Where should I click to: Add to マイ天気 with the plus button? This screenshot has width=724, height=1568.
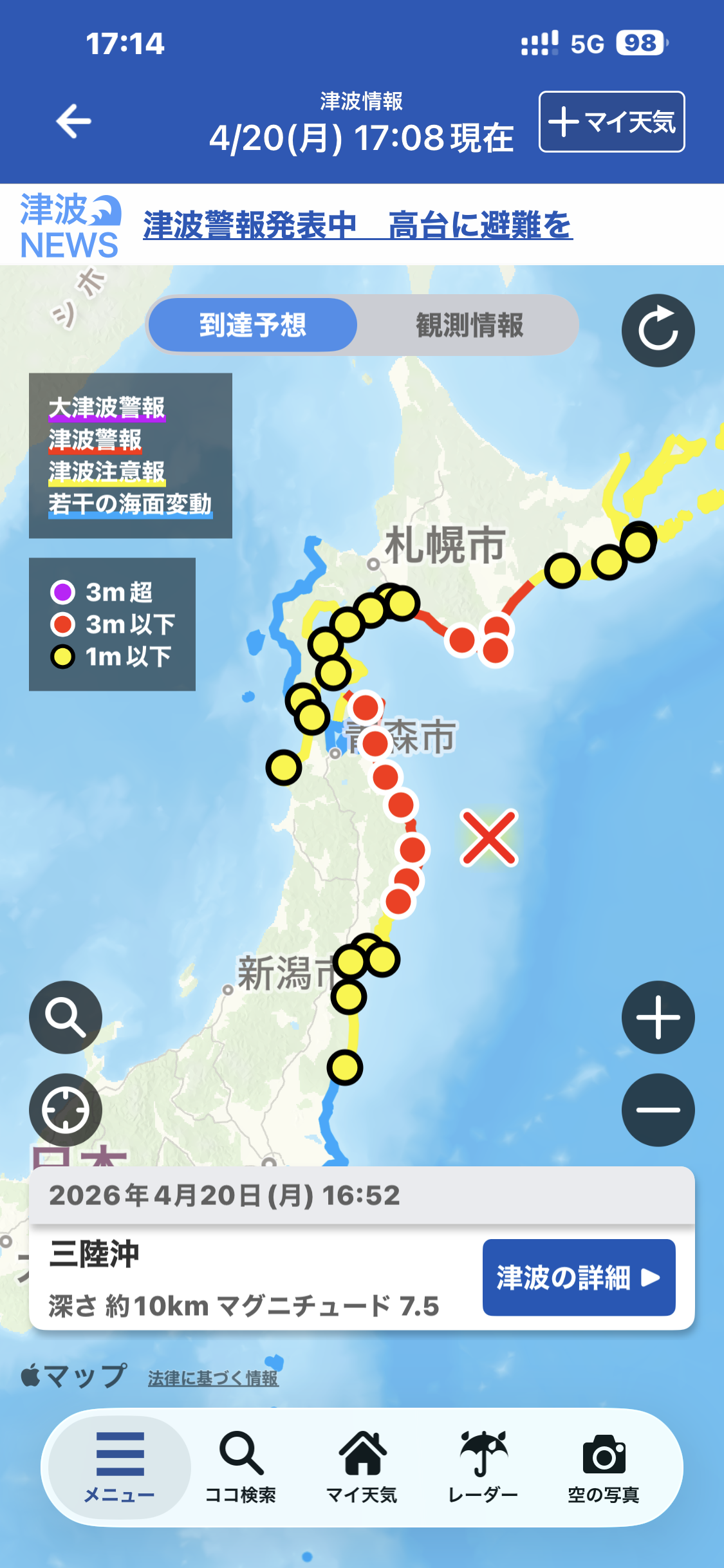(611, 122)
